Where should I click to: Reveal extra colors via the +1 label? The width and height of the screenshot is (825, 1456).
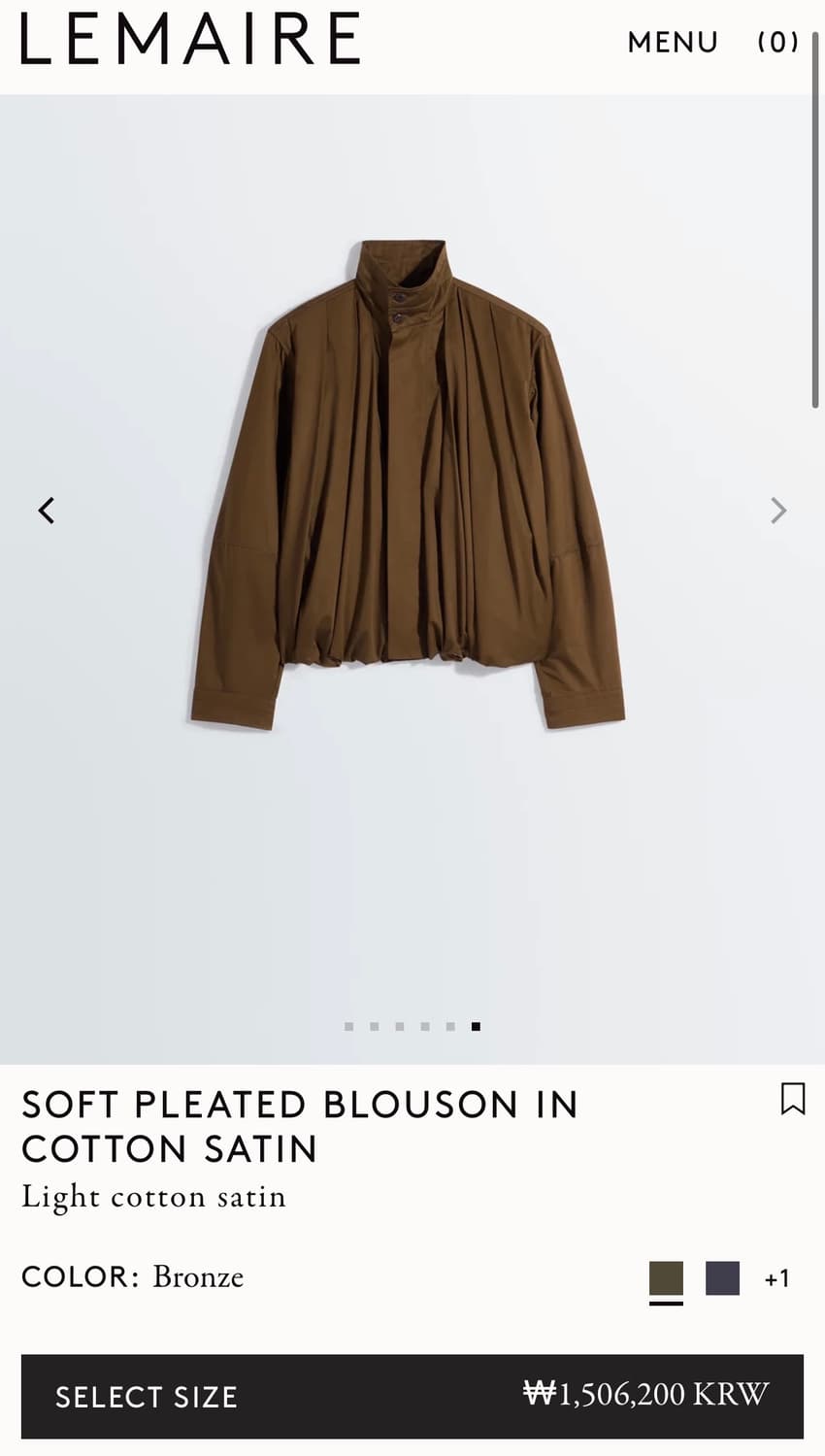(777, 1278)
